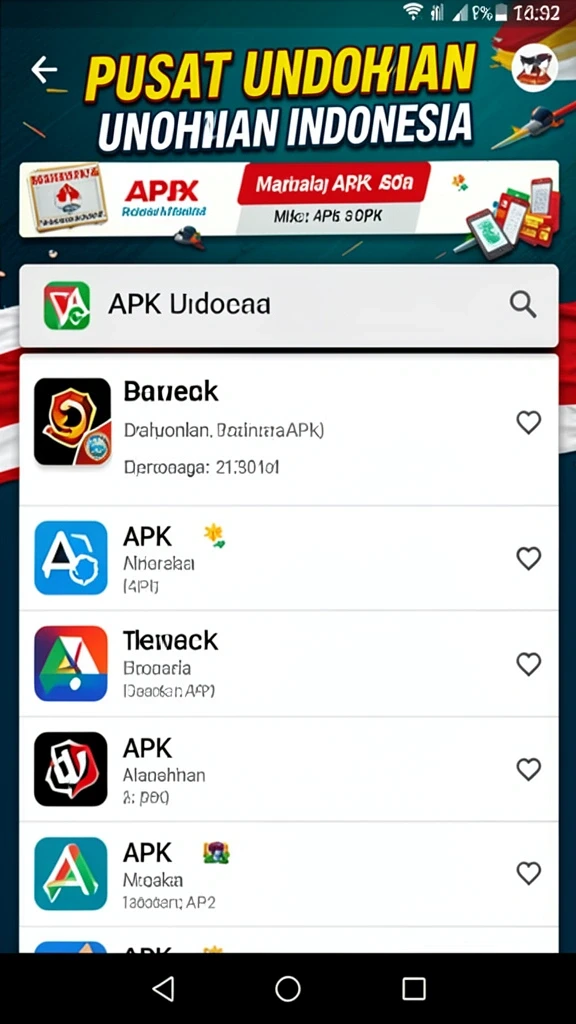Screen dimensions: 576x1024
Task: Open recent apps from navigation bar
Action: coord(413,989)
